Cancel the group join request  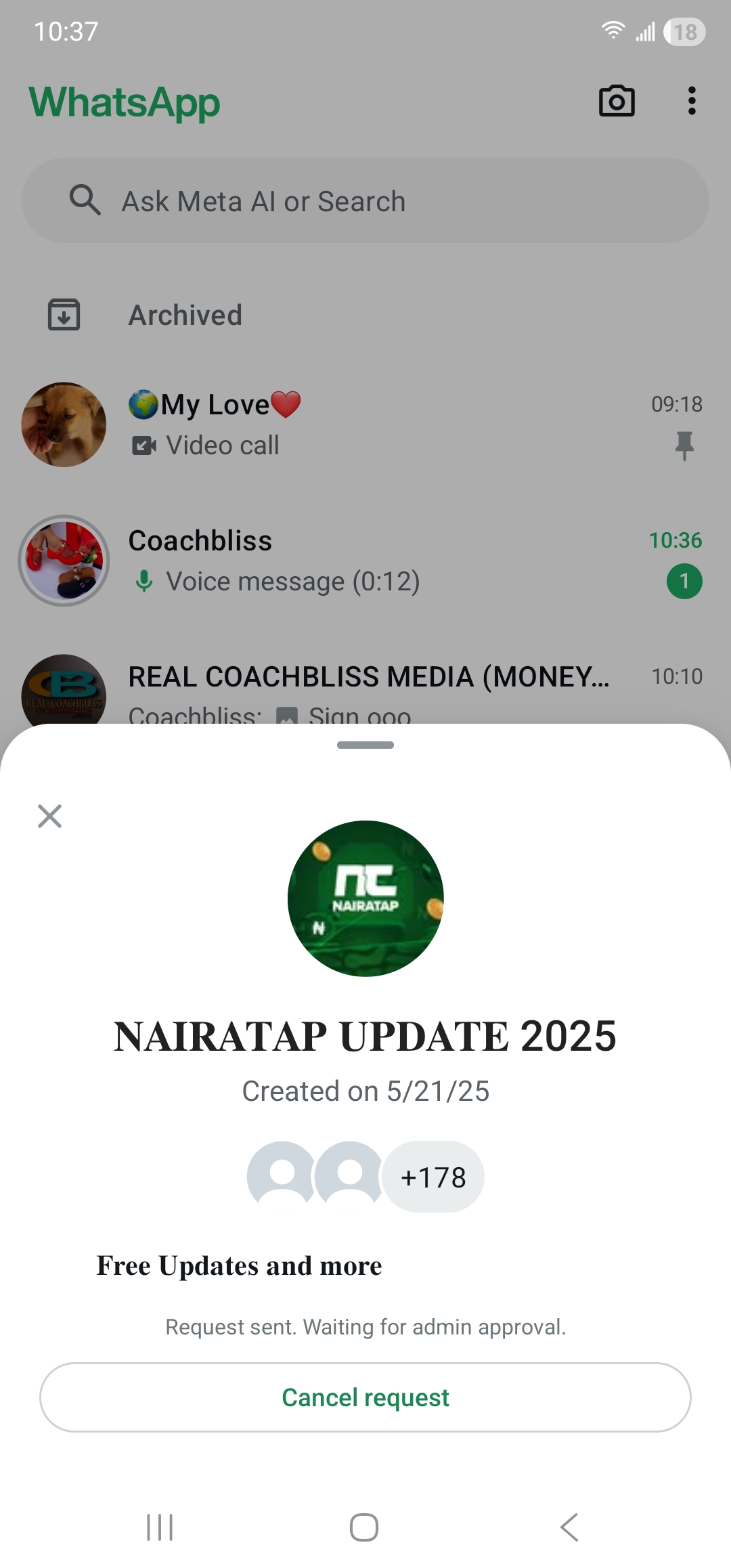(365, 1397)
